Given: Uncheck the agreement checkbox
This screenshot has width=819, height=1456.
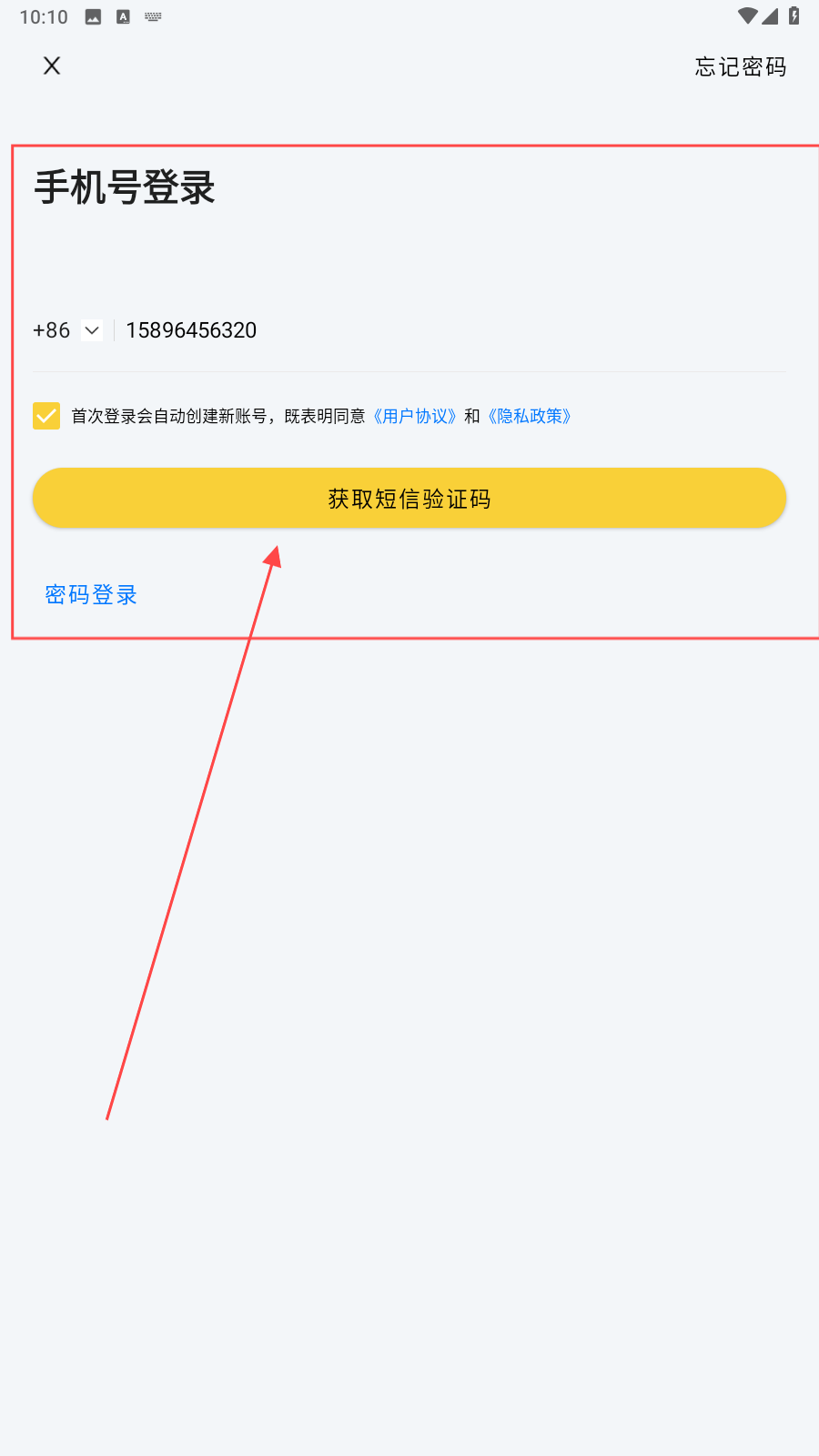Looking at the screenshot, I should coord(46,416).
